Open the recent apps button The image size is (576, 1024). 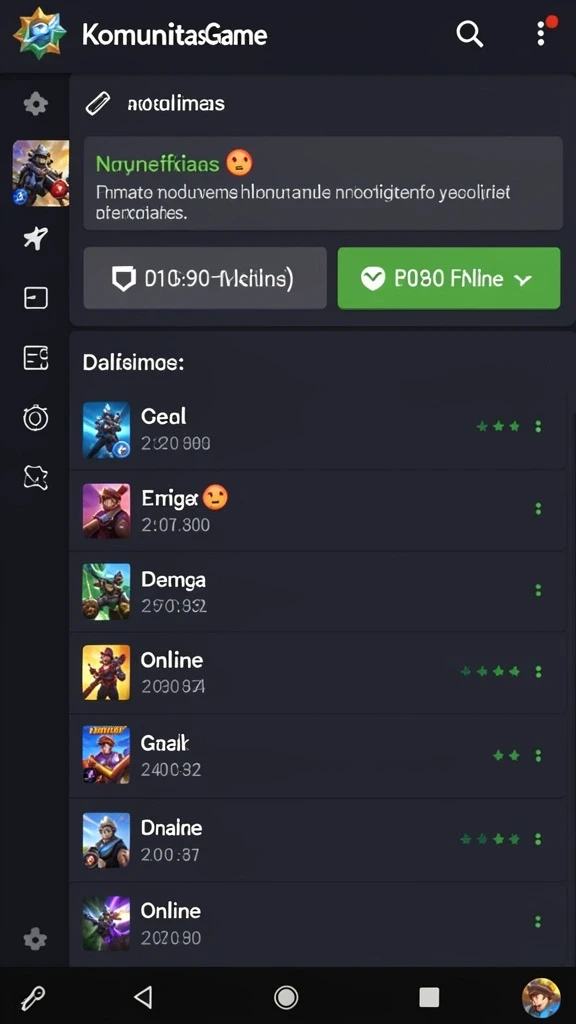point(429,997)
